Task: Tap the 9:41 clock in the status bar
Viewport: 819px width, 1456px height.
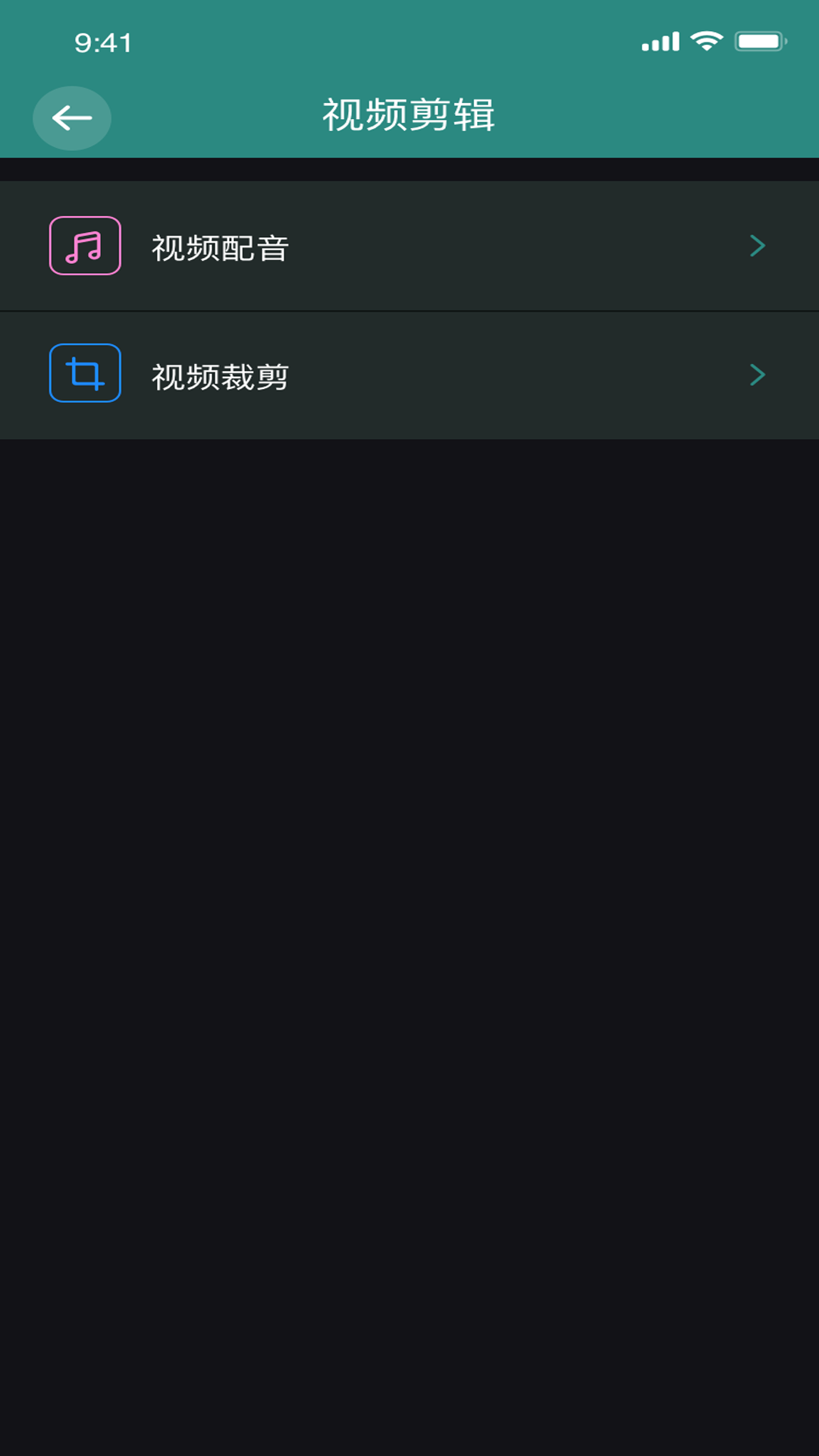Action: pyautogui.click(x=104, y=42)
